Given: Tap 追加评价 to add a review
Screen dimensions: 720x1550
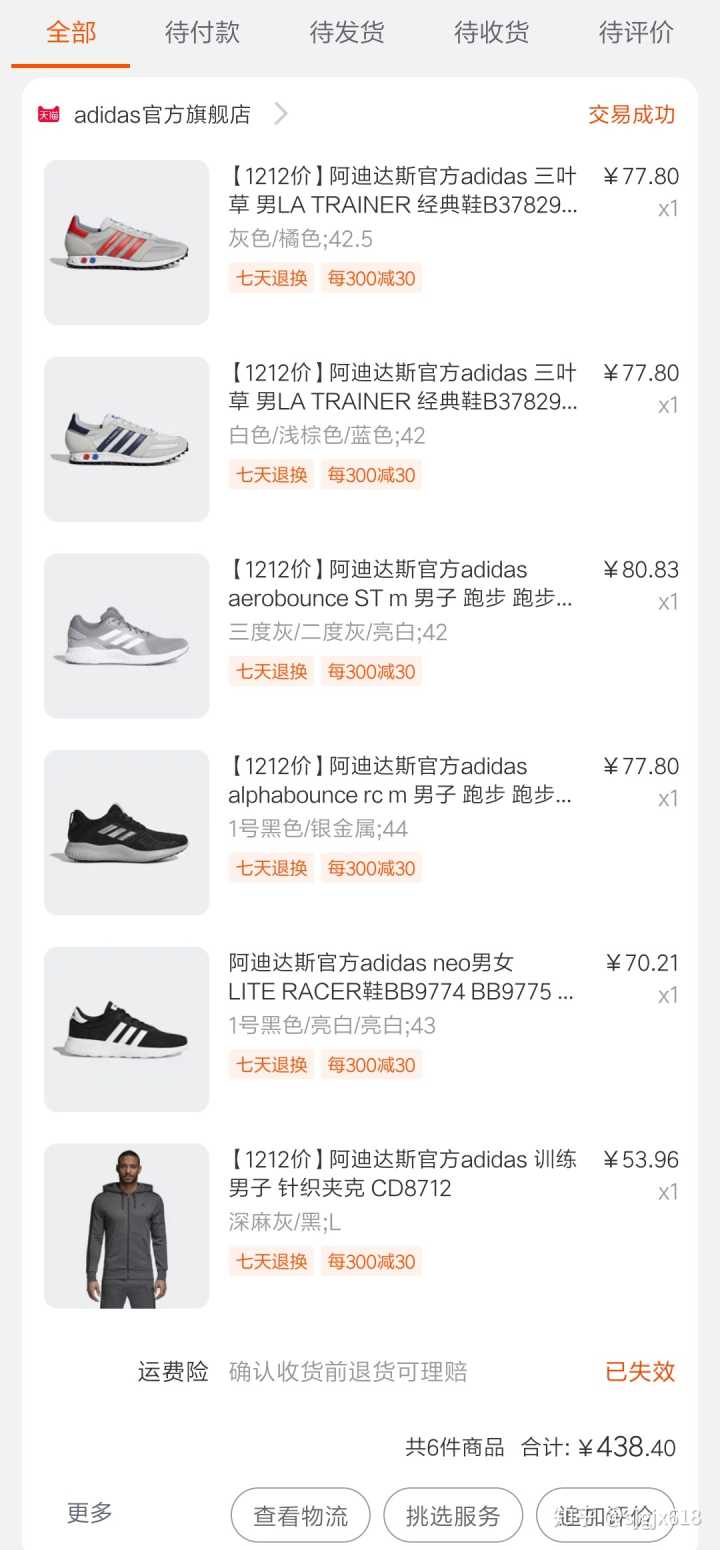Looking at the screenshot, I should (x=605, y=1516).
